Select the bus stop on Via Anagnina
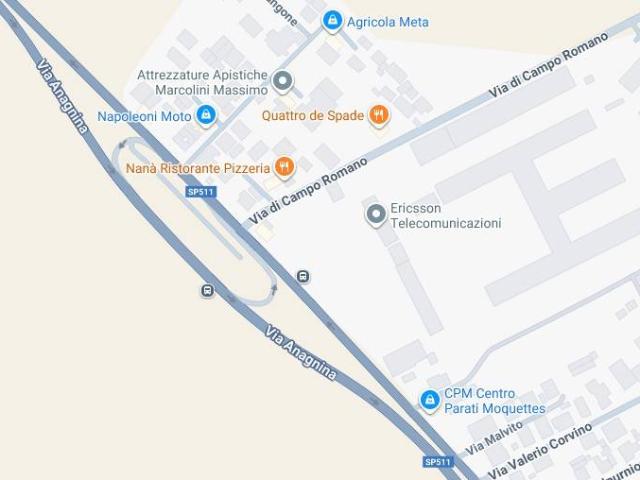Screen dimensions: 640x480 (207, 291)
